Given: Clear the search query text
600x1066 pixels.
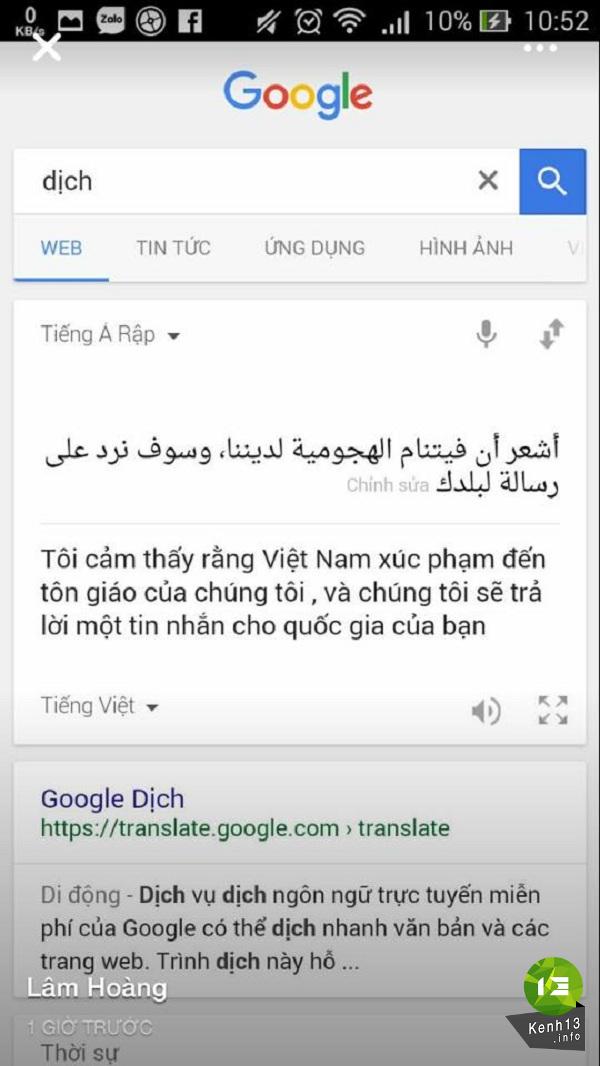Looking at the screenshot, I should coord(488,181).
